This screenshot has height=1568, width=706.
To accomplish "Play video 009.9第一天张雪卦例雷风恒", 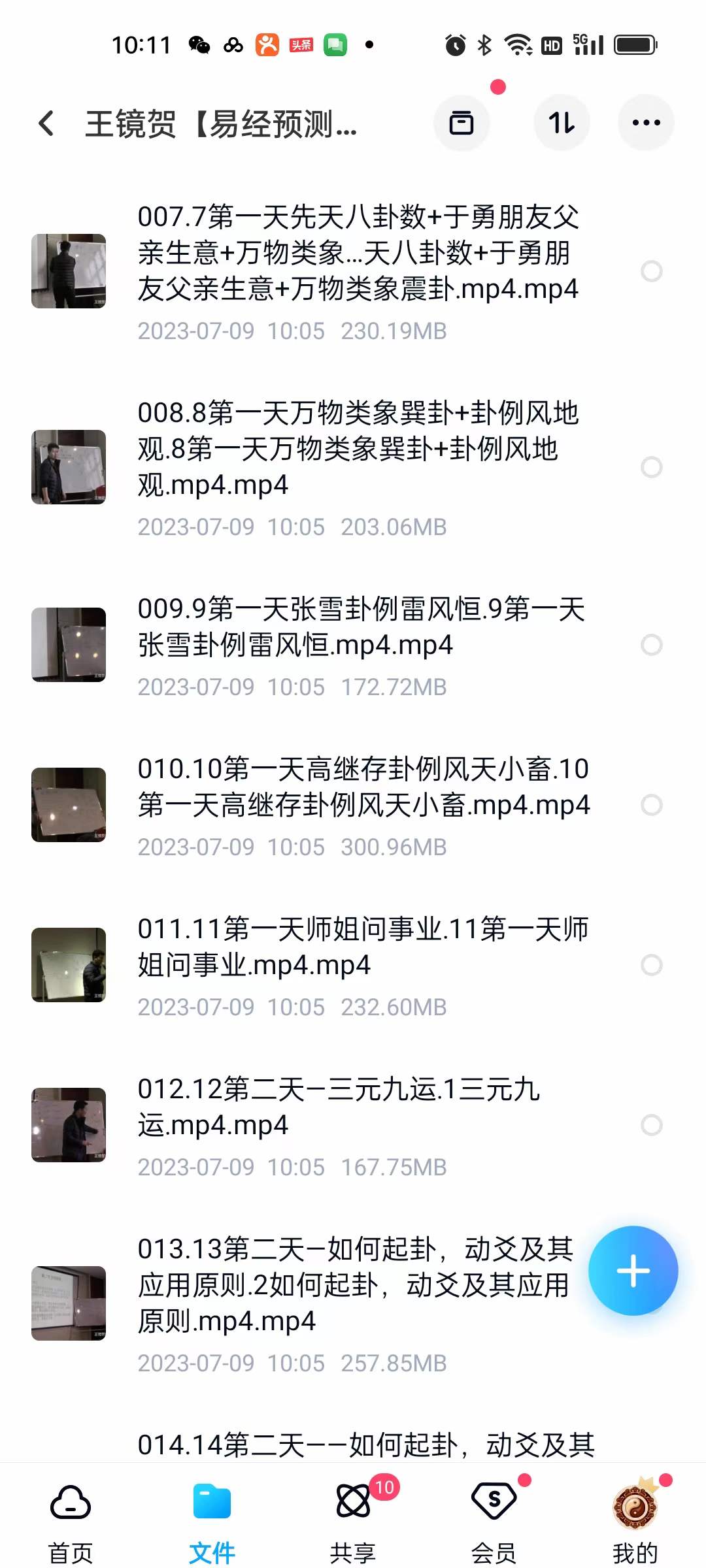I will pyautogui.click(x=358, y=627).
